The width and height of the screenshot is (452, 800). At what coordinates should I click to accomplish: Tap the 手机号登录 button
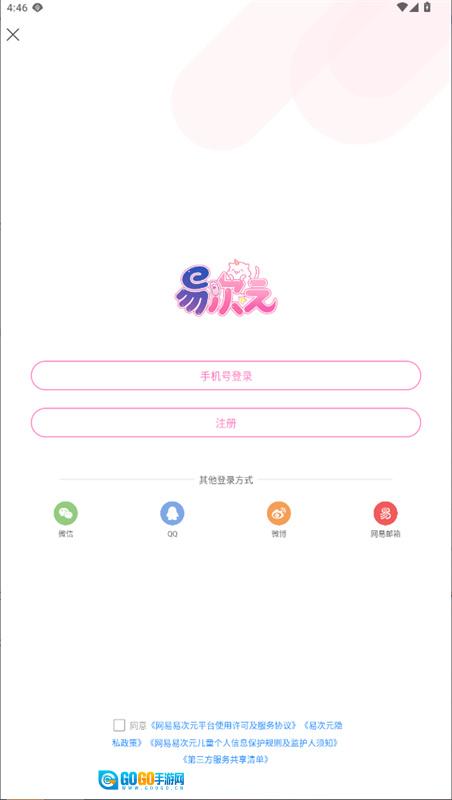click(x=226, y=376)
